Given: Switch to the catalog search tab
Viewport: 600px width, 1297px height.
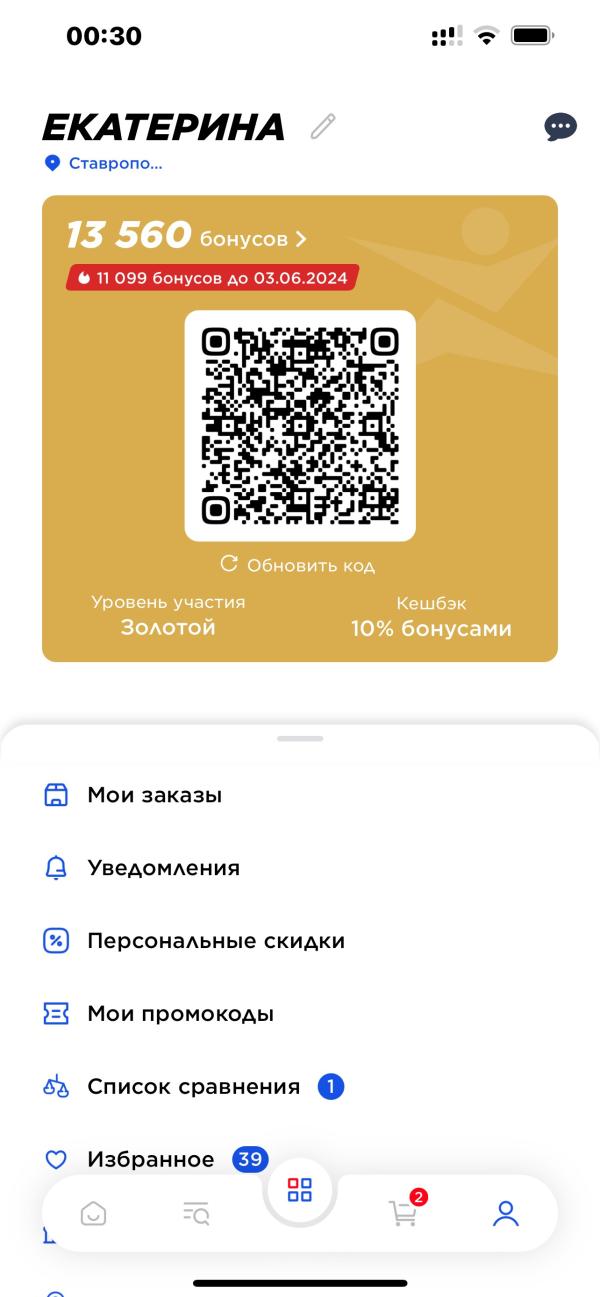Looking at the screenshot, I should 196,1214.
